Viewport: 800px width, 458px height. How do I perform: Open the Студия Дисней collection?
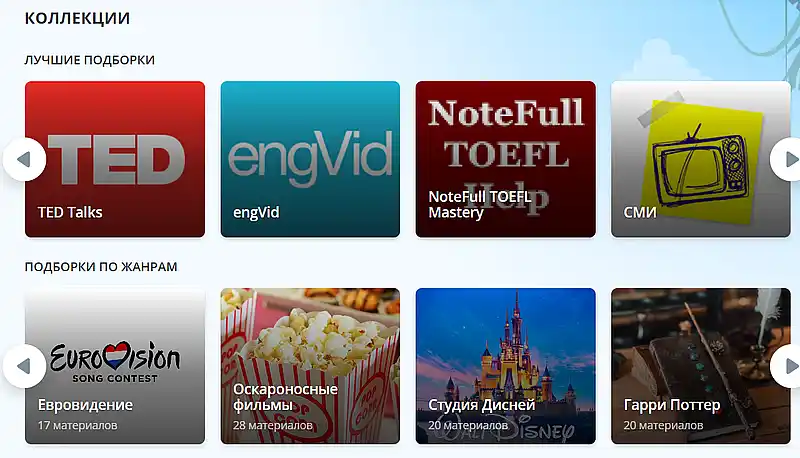(x=505, y=366)
